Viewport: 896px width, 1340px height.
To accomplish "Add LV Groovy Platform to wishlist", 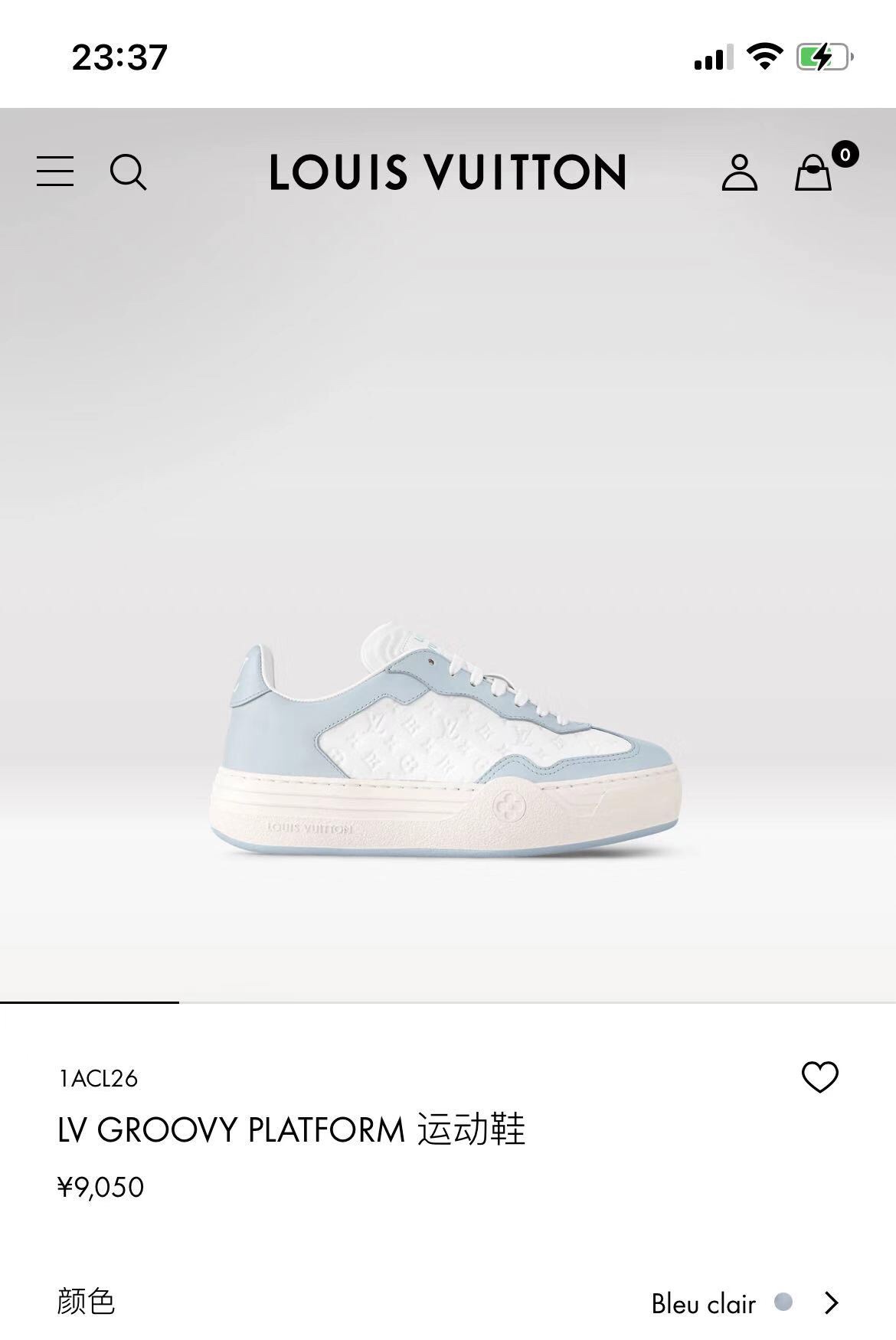I will [x=819, y=1077].
